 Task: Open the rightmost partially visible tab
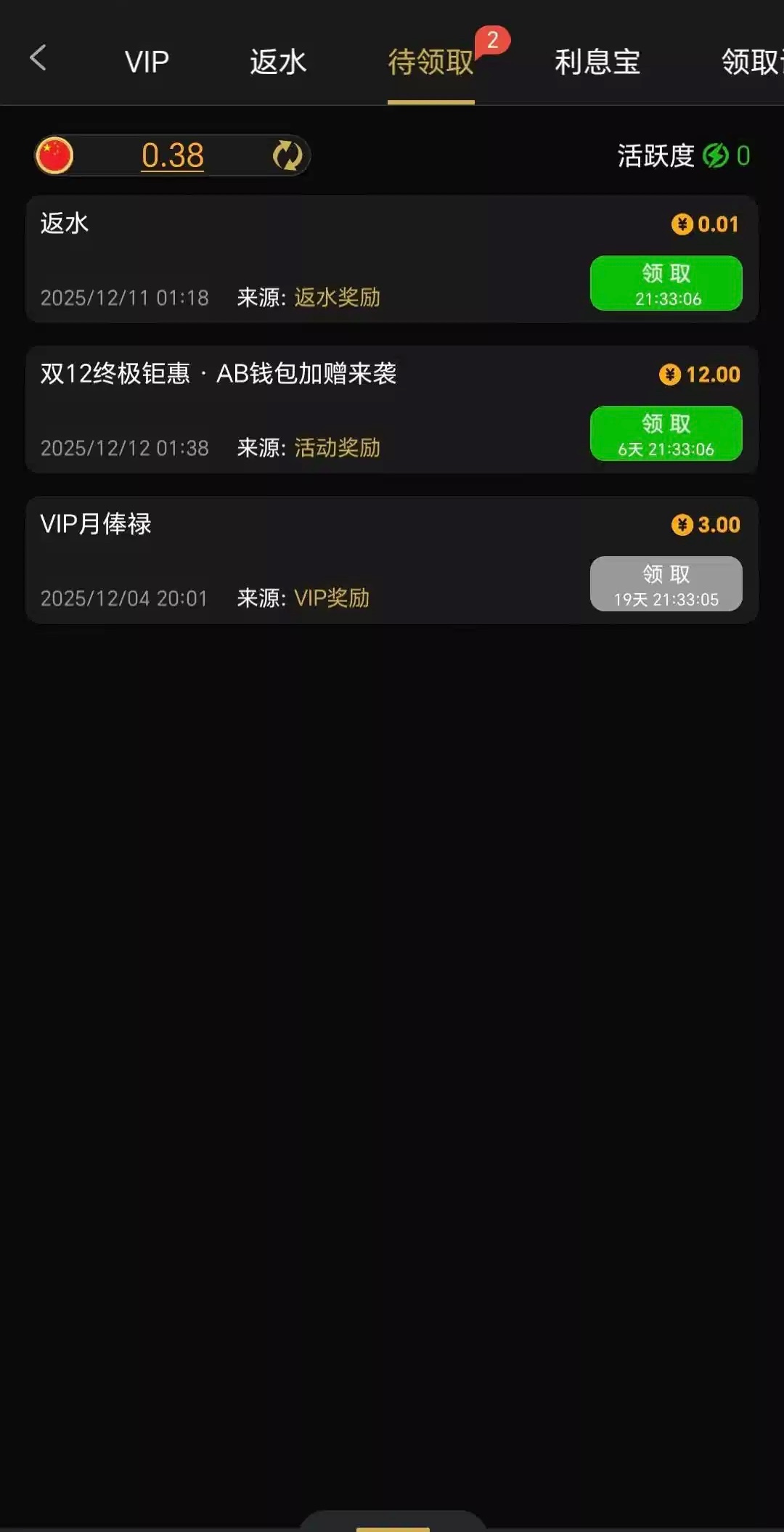tap(751, 62)
